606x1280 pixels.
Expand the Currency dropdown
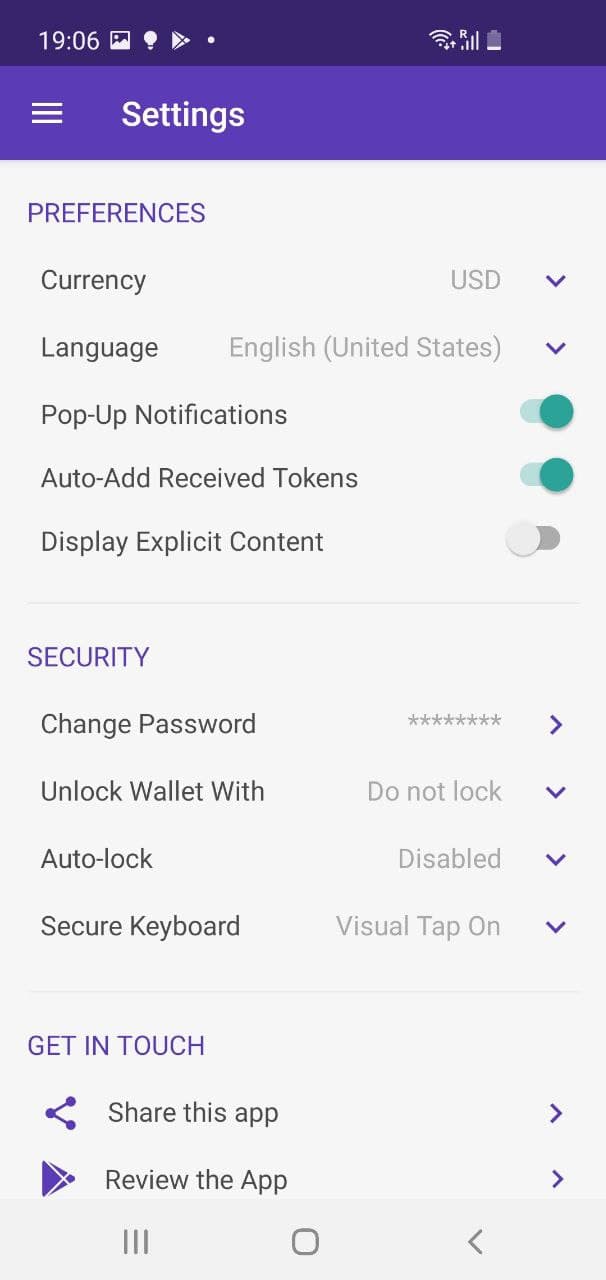556,281
